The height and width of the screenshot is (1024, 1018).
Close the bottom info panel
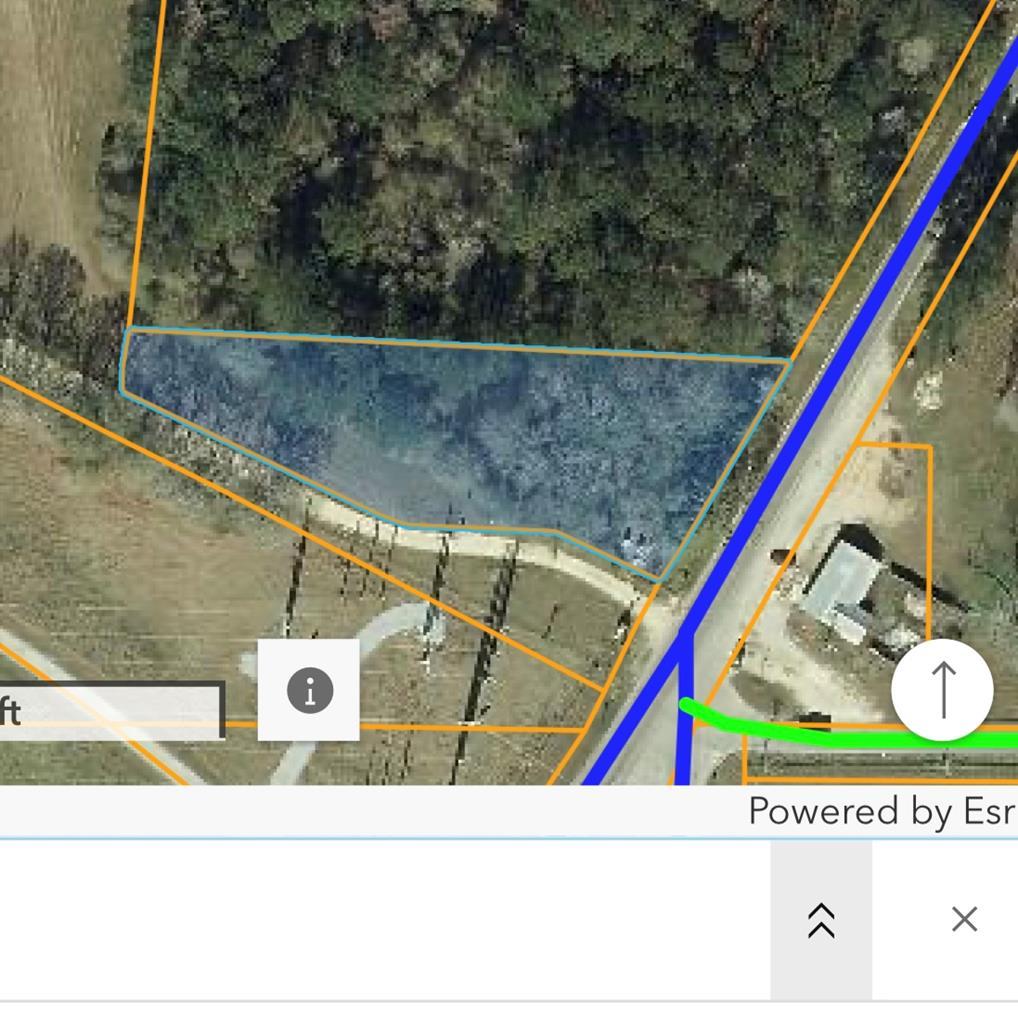pos(964,920)
